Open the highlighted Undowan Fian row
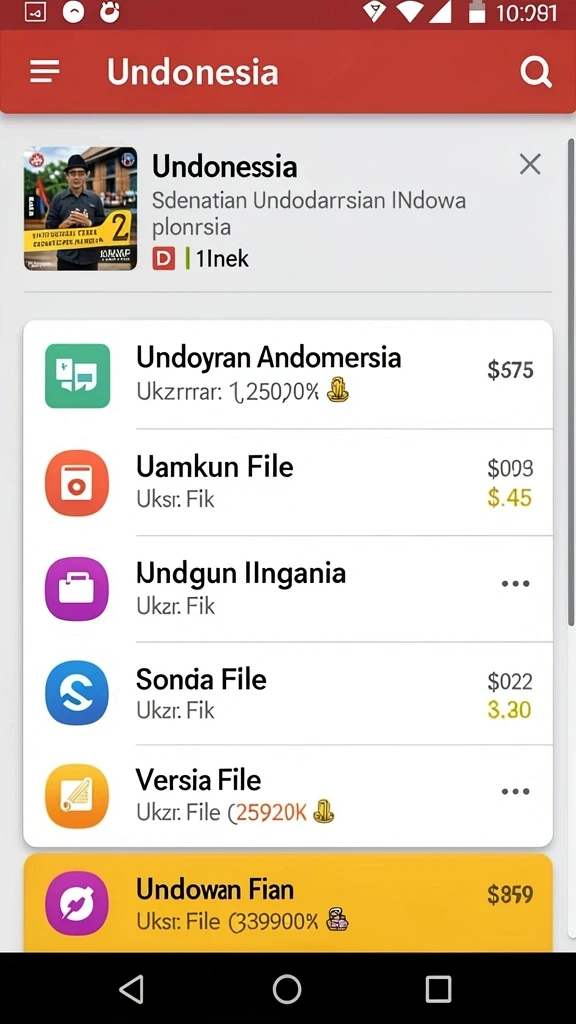 tap(288, 903)
